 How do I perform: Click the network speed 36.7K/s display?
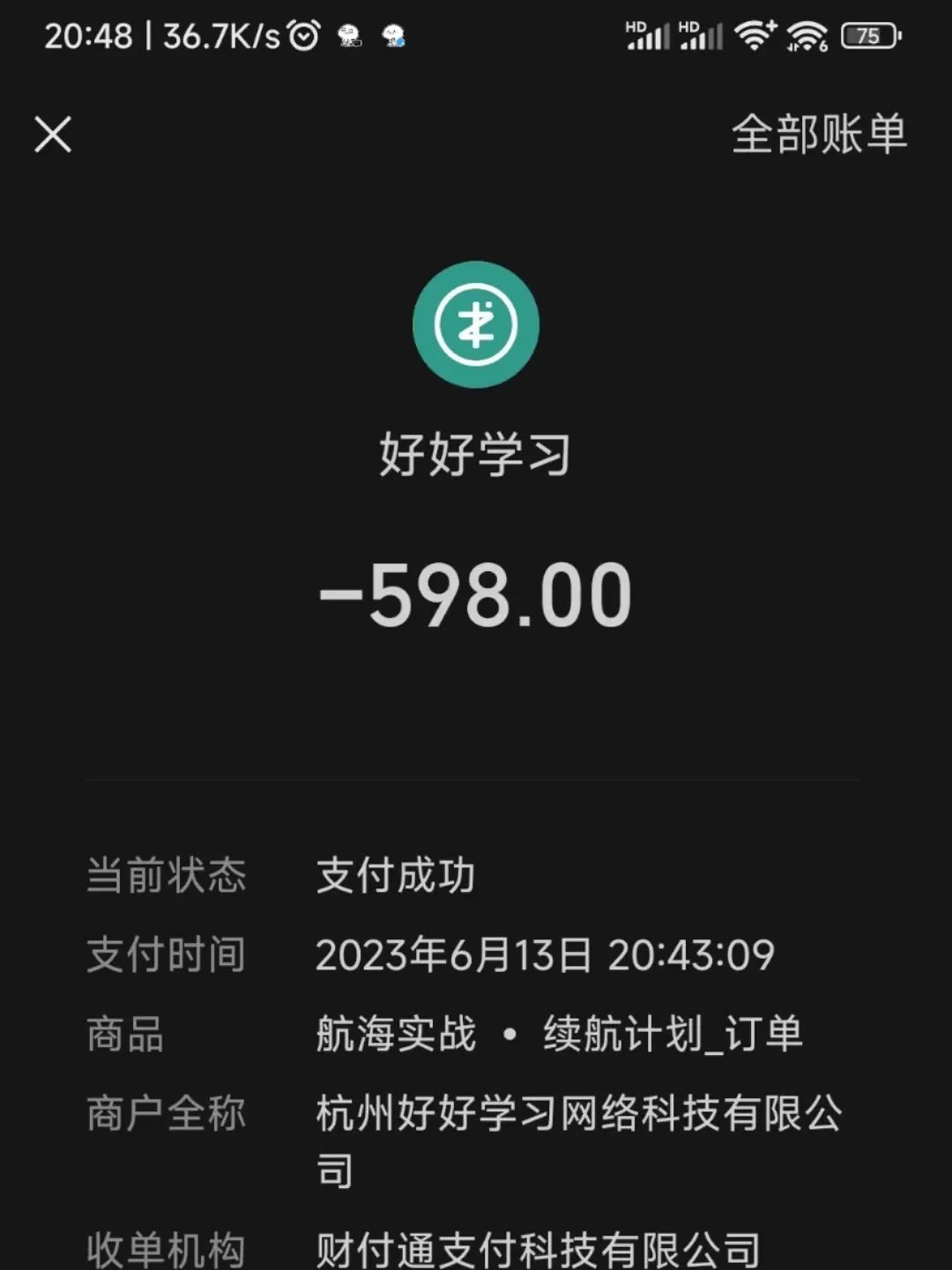[214, 35]
